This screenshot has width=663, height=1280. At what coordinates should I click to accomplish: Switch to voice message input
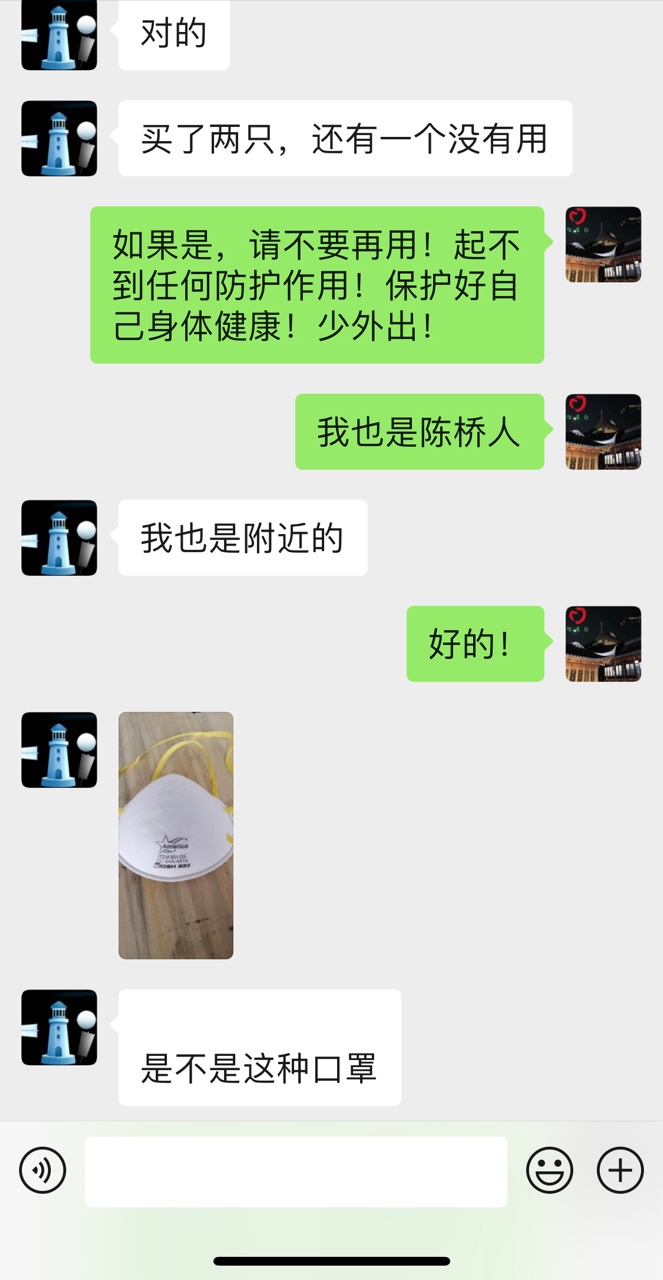point(42,1170)
